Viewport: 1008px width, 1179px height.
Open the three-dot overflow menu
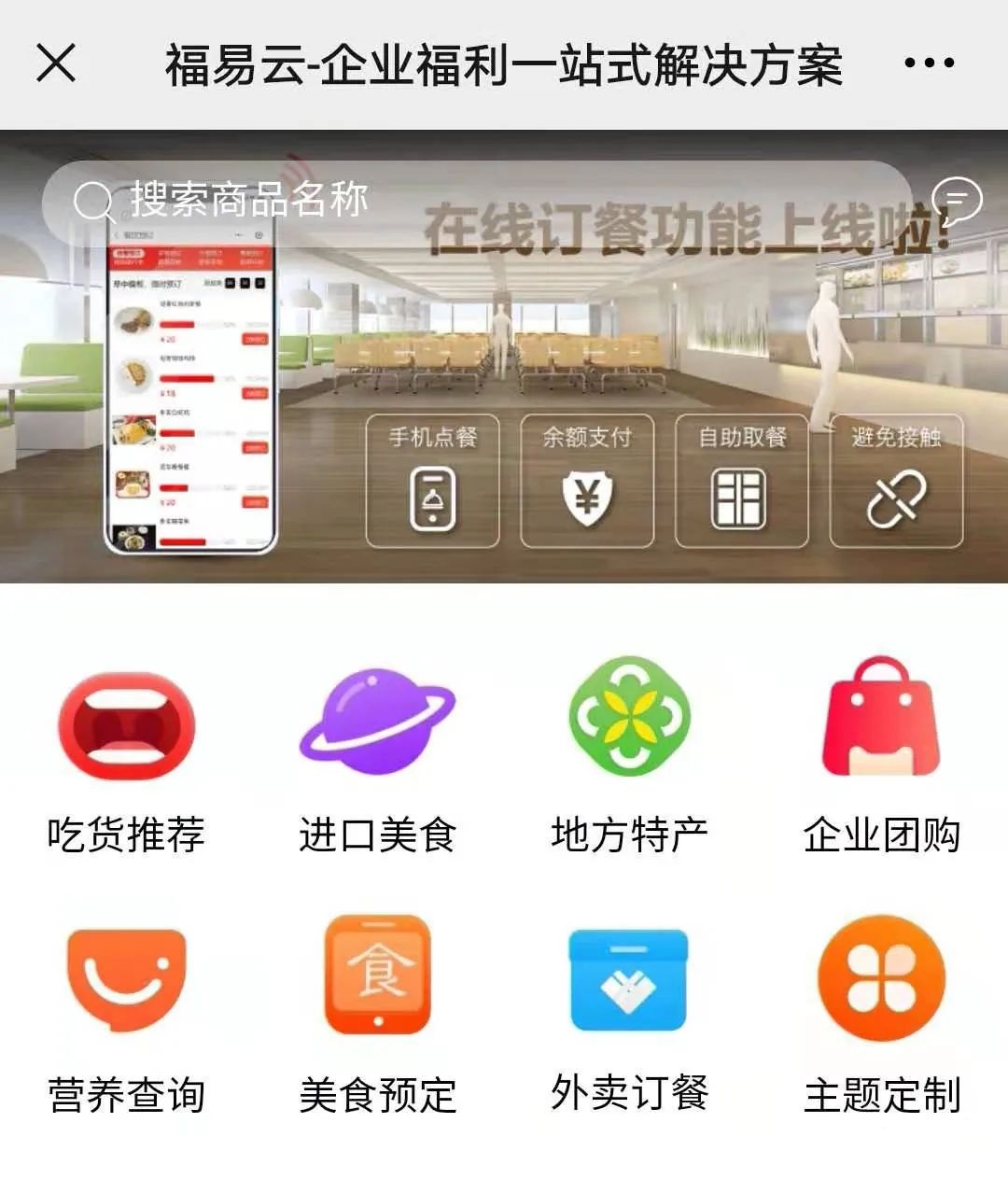click(929, 63)
